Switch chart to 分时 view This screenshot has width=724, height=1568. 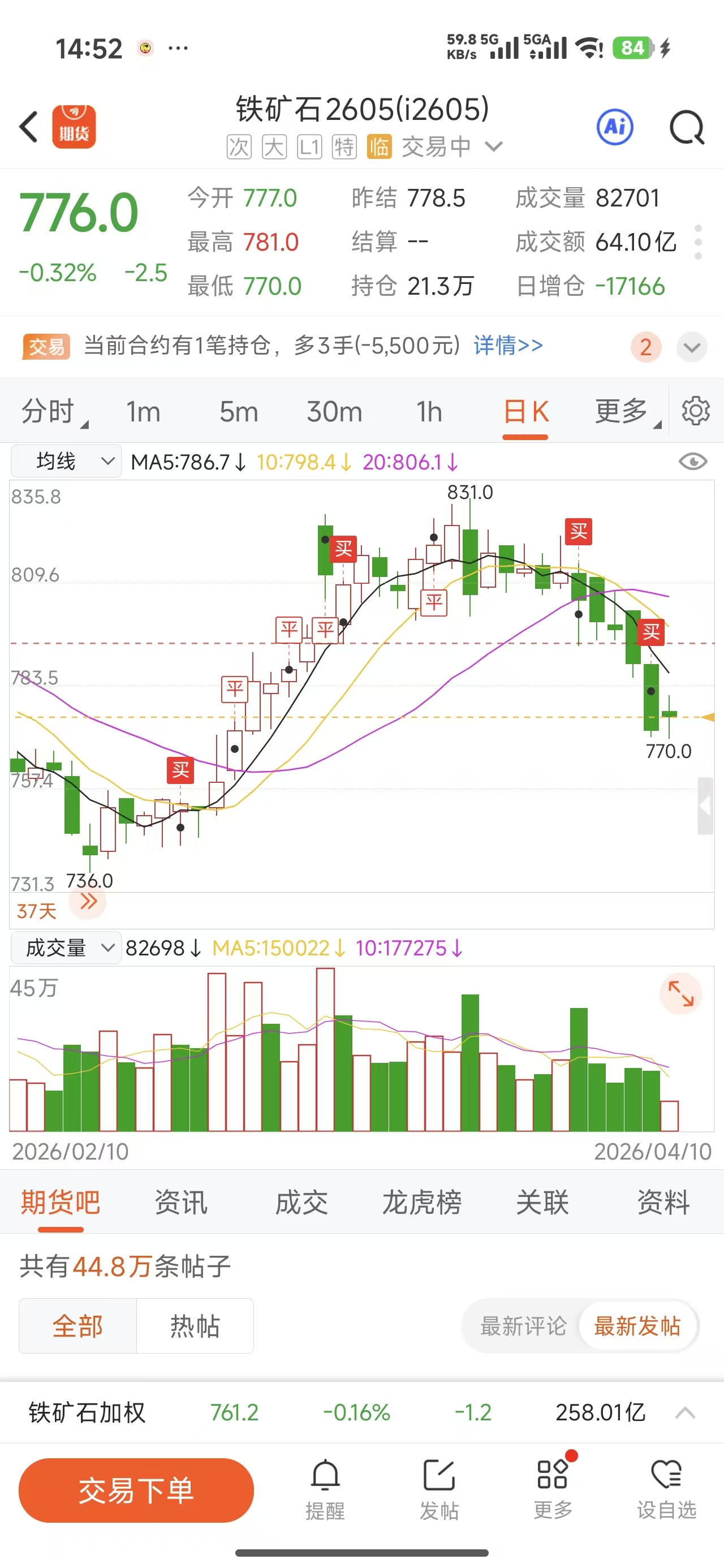[x=49, y=411]
